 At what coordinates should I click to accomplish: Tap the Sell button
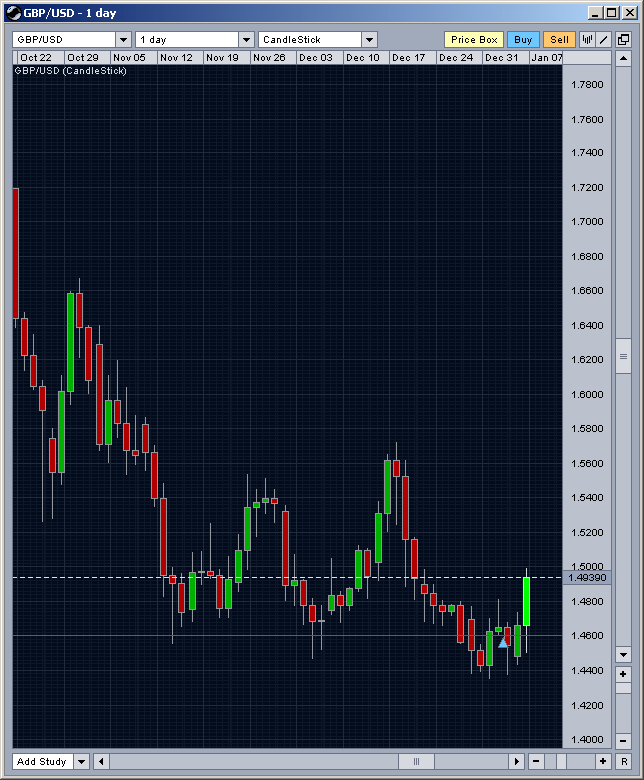559,40
